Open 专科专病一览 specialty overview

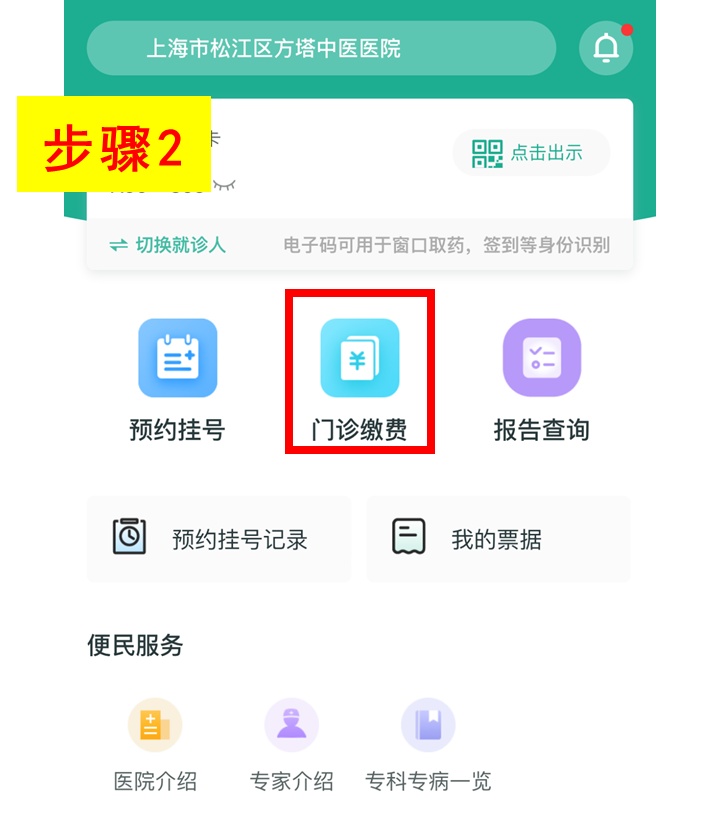point(428,745)
